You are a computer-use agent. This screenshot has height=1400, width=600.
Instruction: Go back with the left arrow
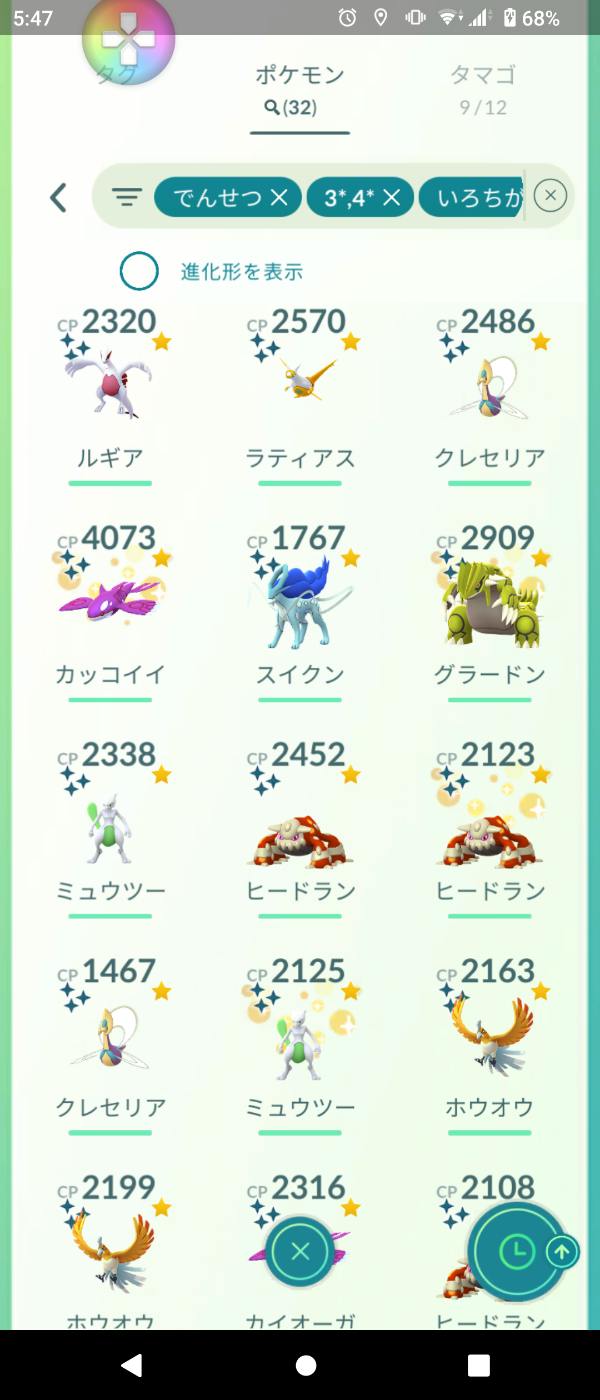pyautogui.click(x=59, y=197)
